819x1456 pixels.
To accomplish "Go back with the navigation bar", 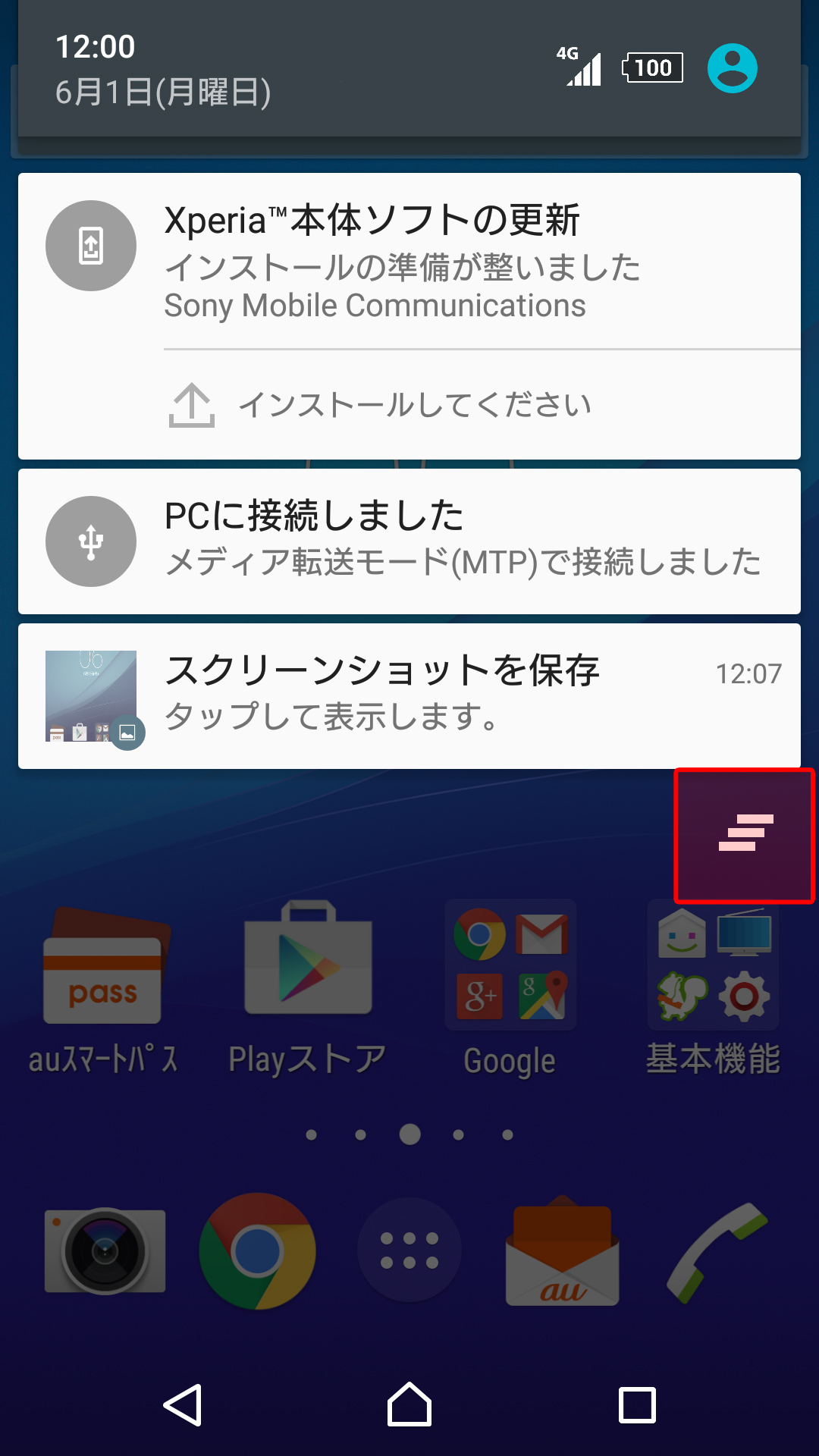I will tap(183, 1405).
